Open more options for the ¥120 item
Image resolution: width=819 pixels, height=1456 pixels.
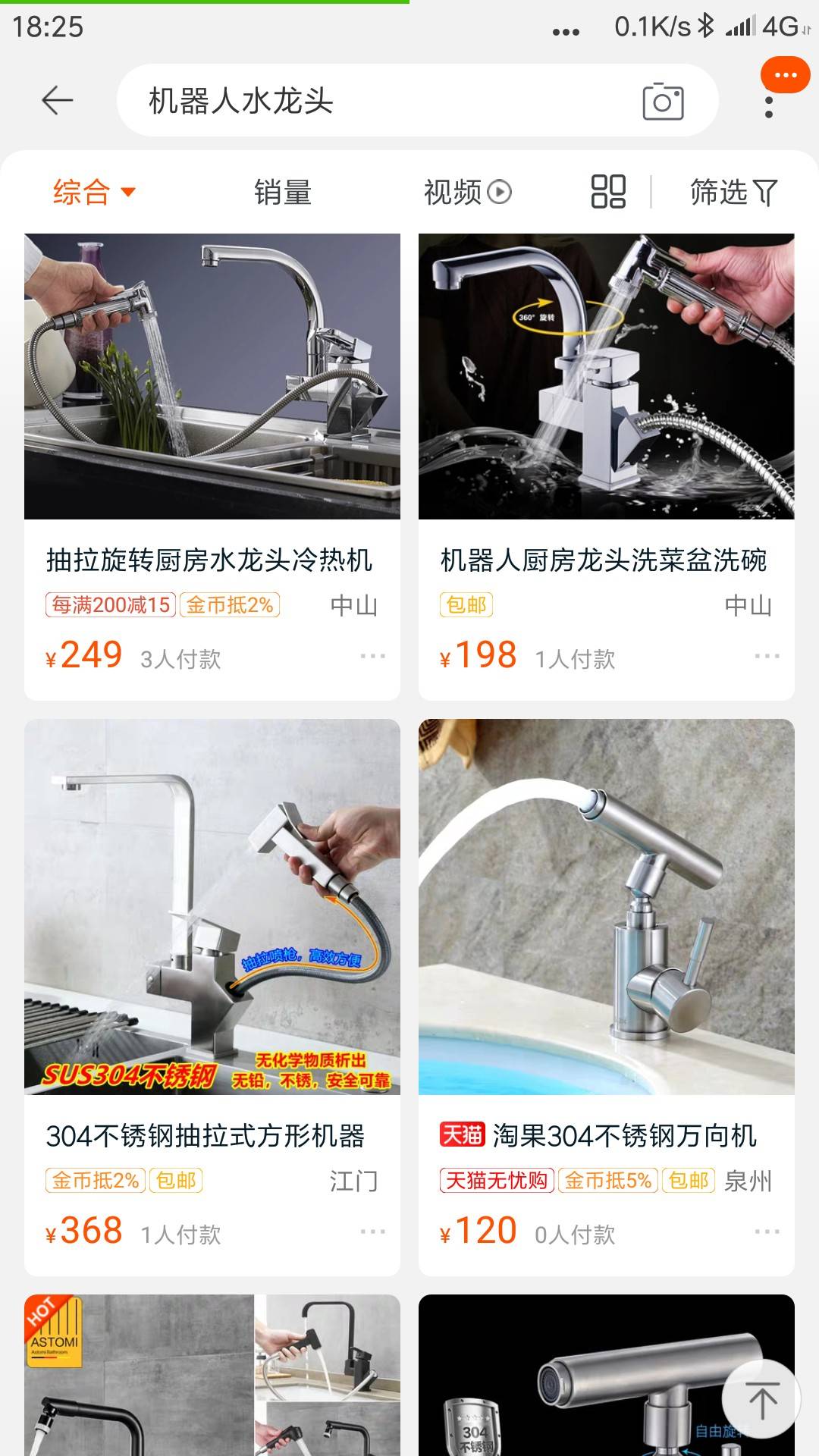pyautogui.click(x=767, y=1232)
